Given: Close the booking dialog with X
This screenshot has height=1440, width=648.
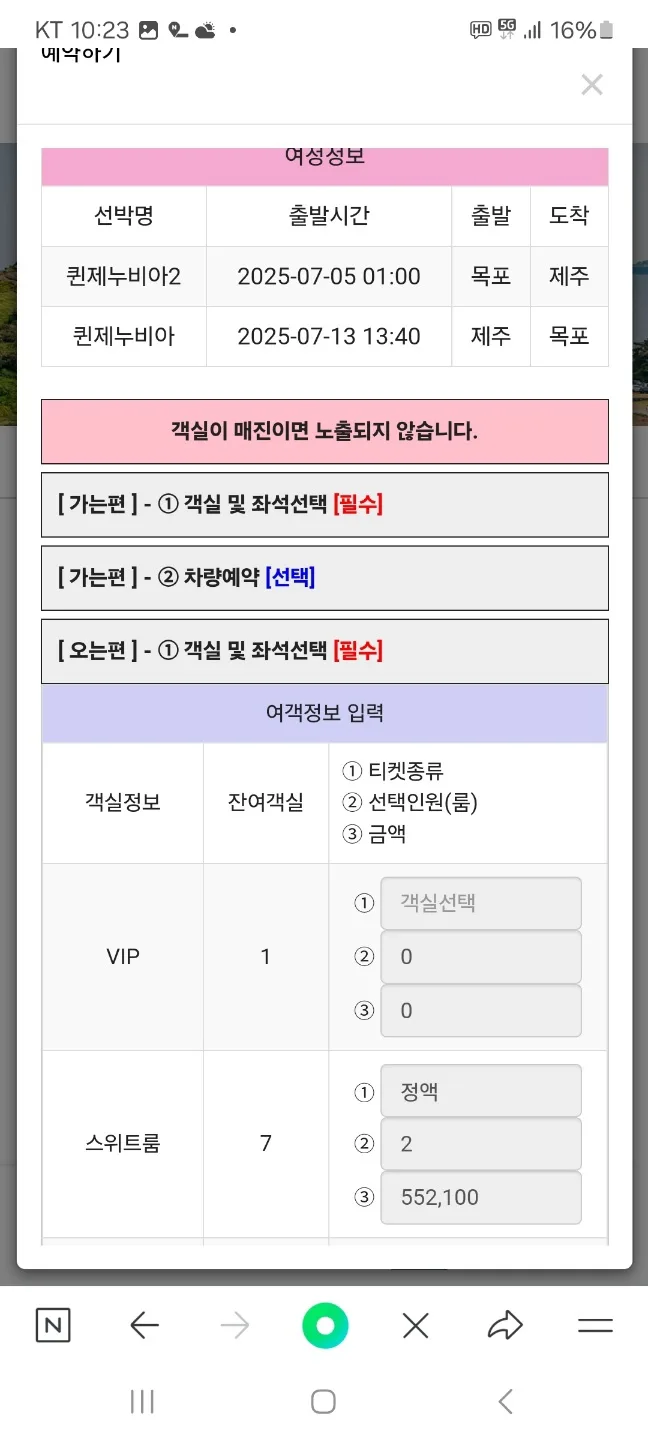Looking at the screenshot, I should [x=592, y=85].
